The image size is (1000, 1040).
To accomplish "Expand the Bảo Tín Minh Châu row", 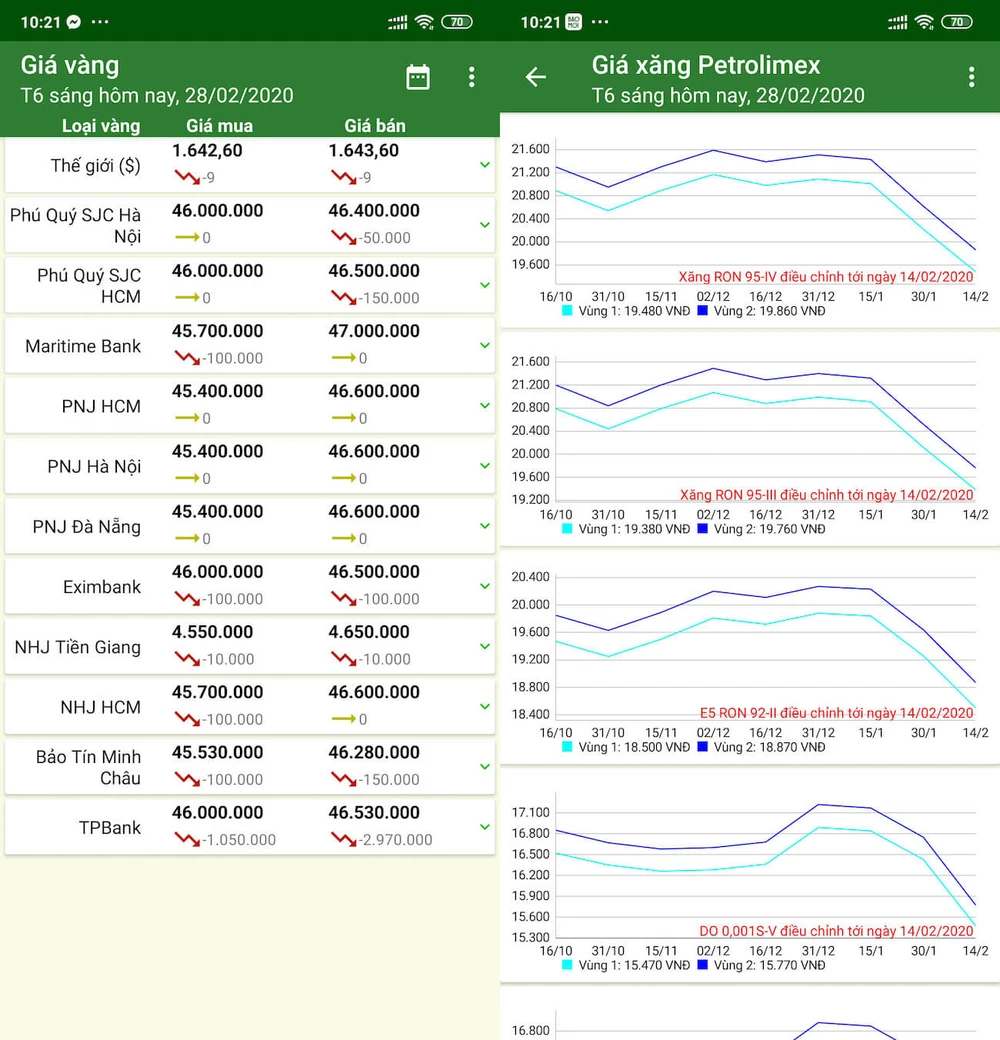I will (x=485, y=767).
